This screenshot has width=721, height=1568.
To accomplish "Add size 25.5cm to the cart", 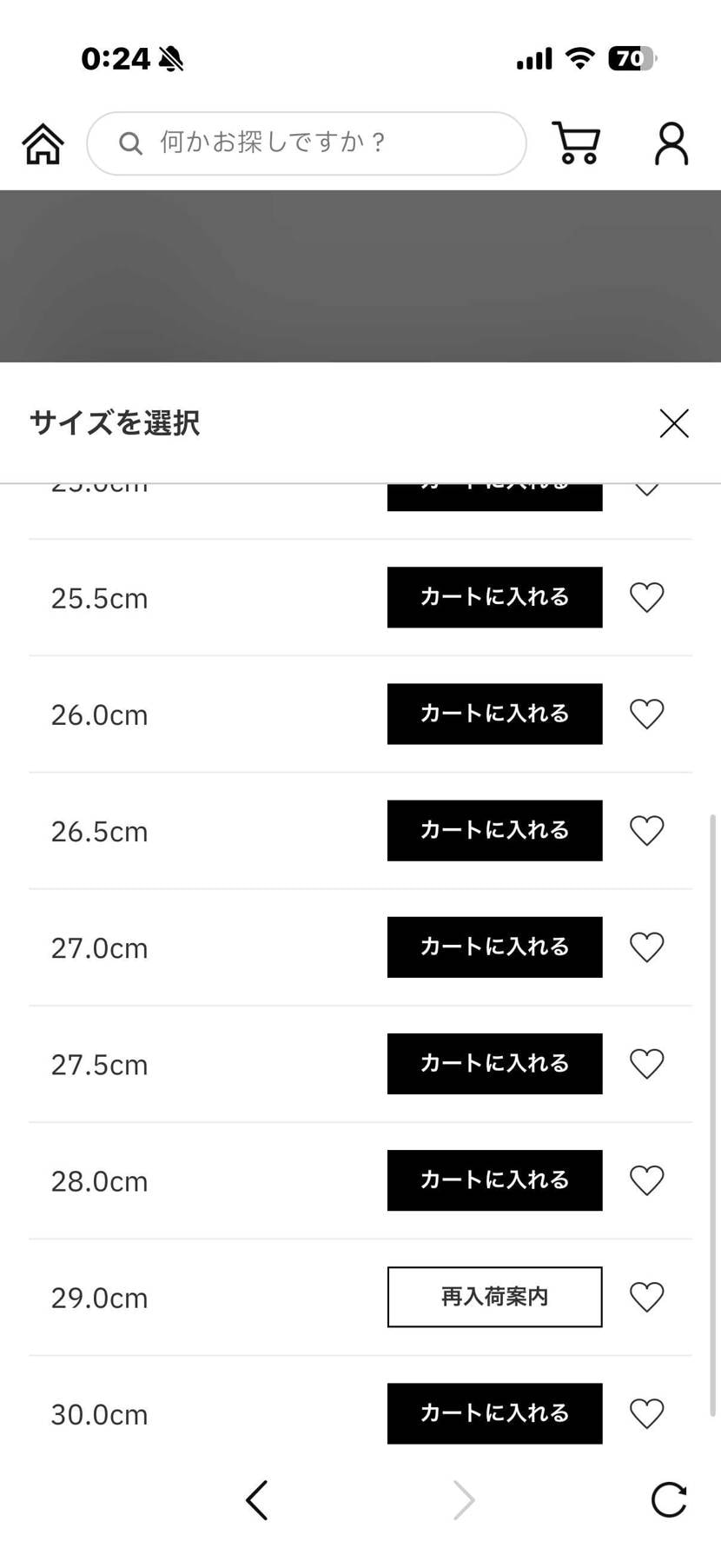I will 493,597.
